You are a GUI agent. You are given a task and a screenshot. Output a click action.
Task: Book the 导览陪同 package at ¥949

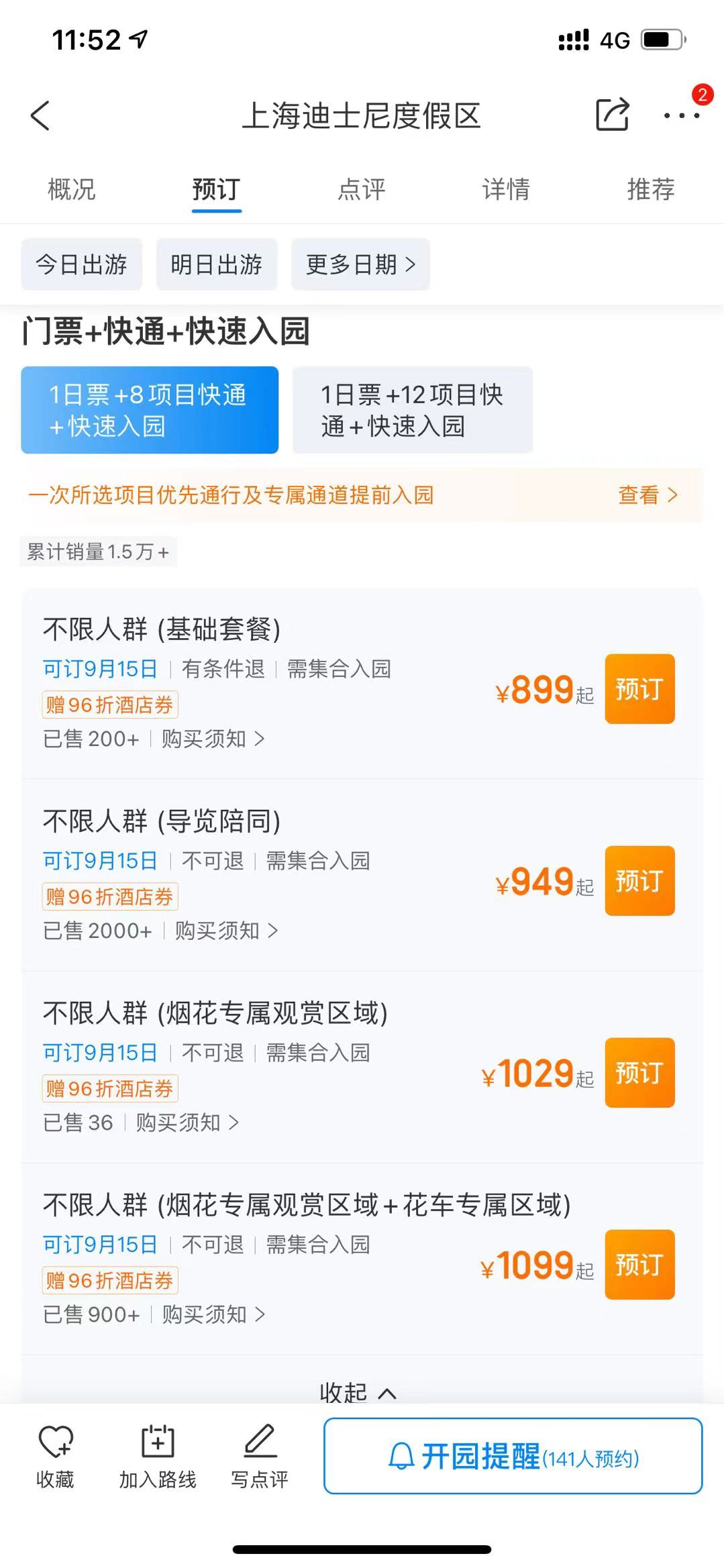[x=639, y=881]
